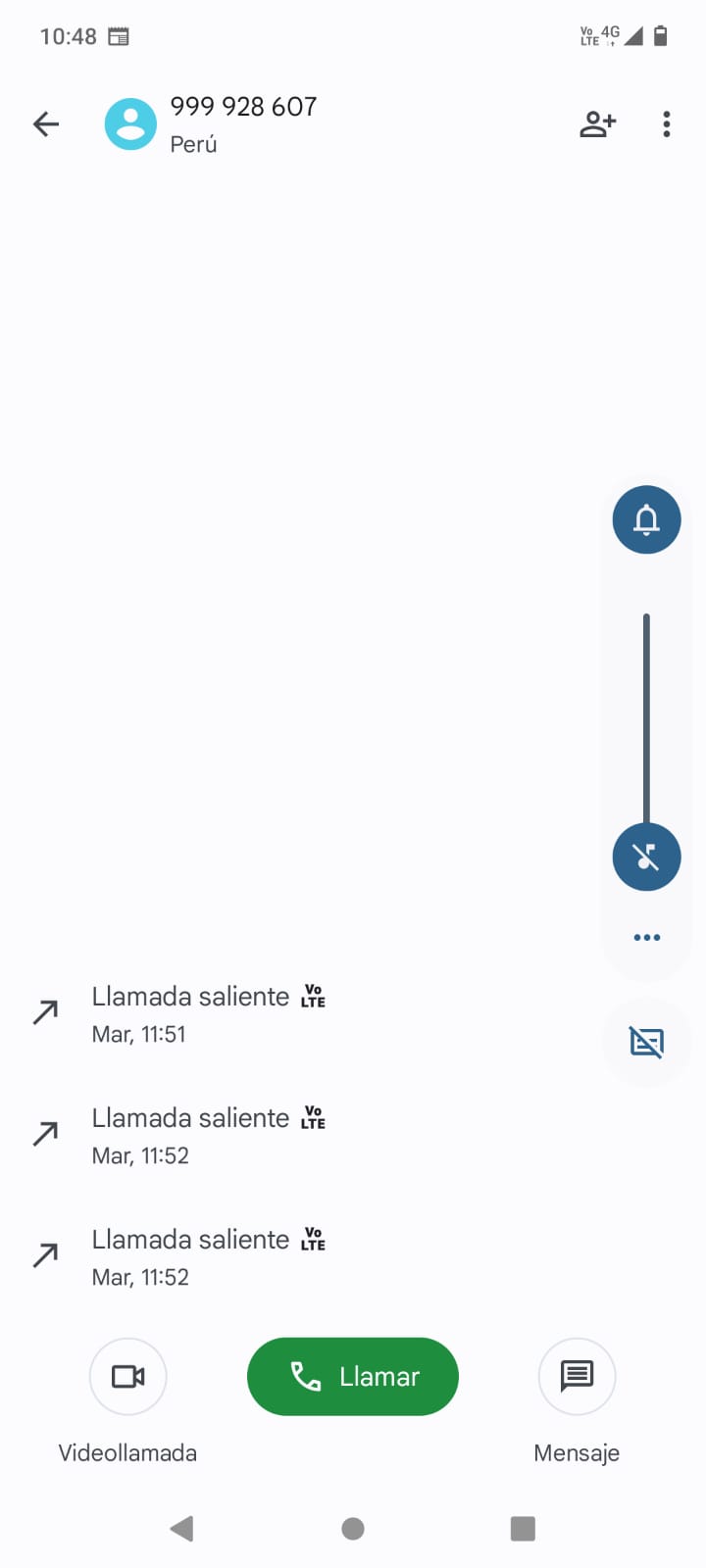This screenshot has width=706, height=1568.
Task: Tap the contact avatar
Action: [x=130, y=124]
